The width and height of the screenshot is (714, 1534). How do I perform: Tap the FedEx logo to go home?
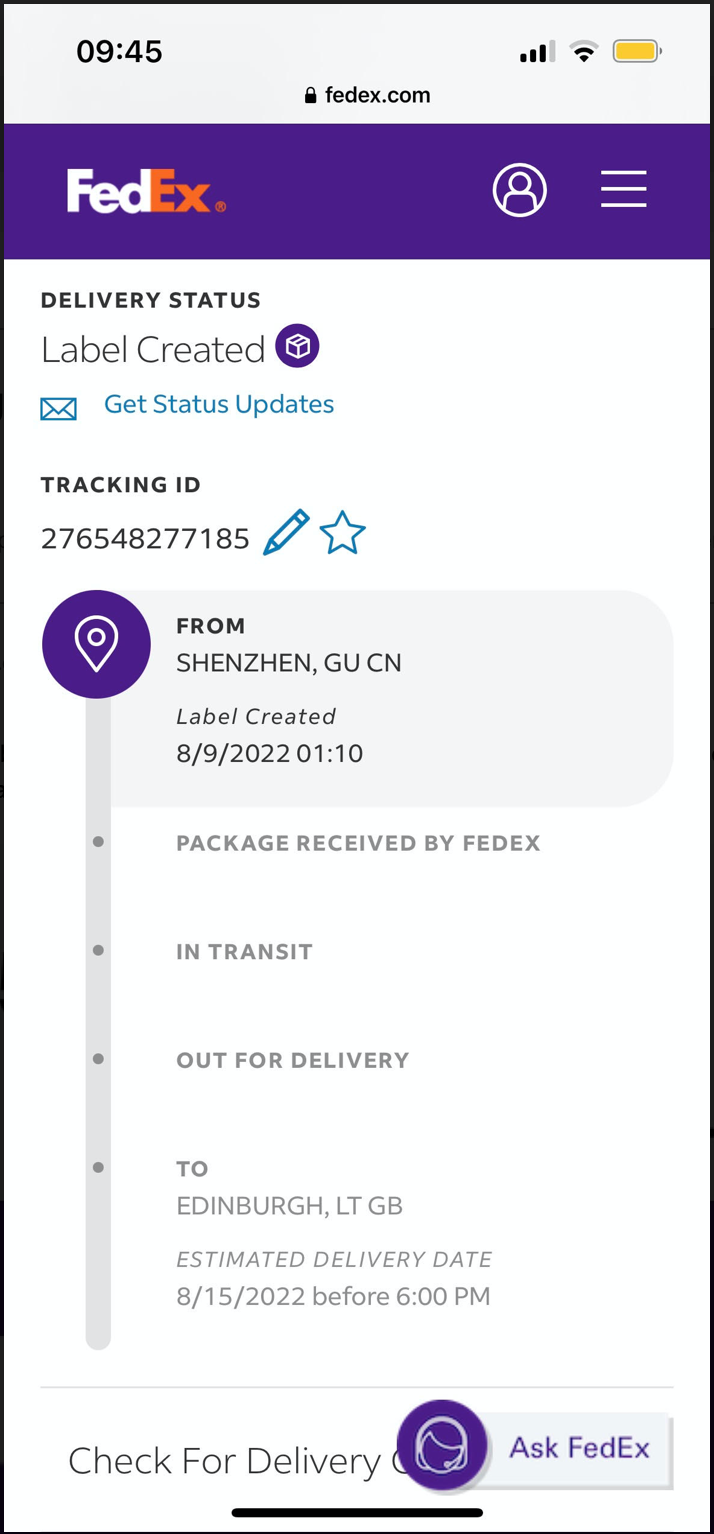[146, 191]
